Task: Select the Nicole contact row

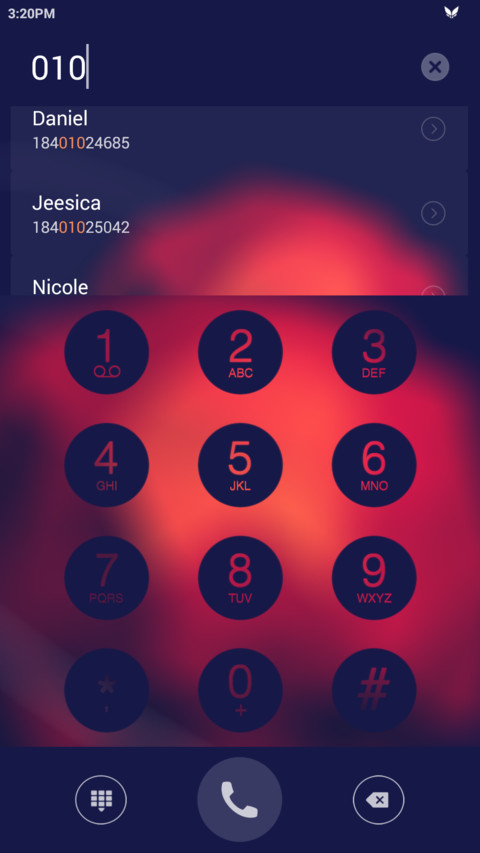Action: click(x=239, y=276)
